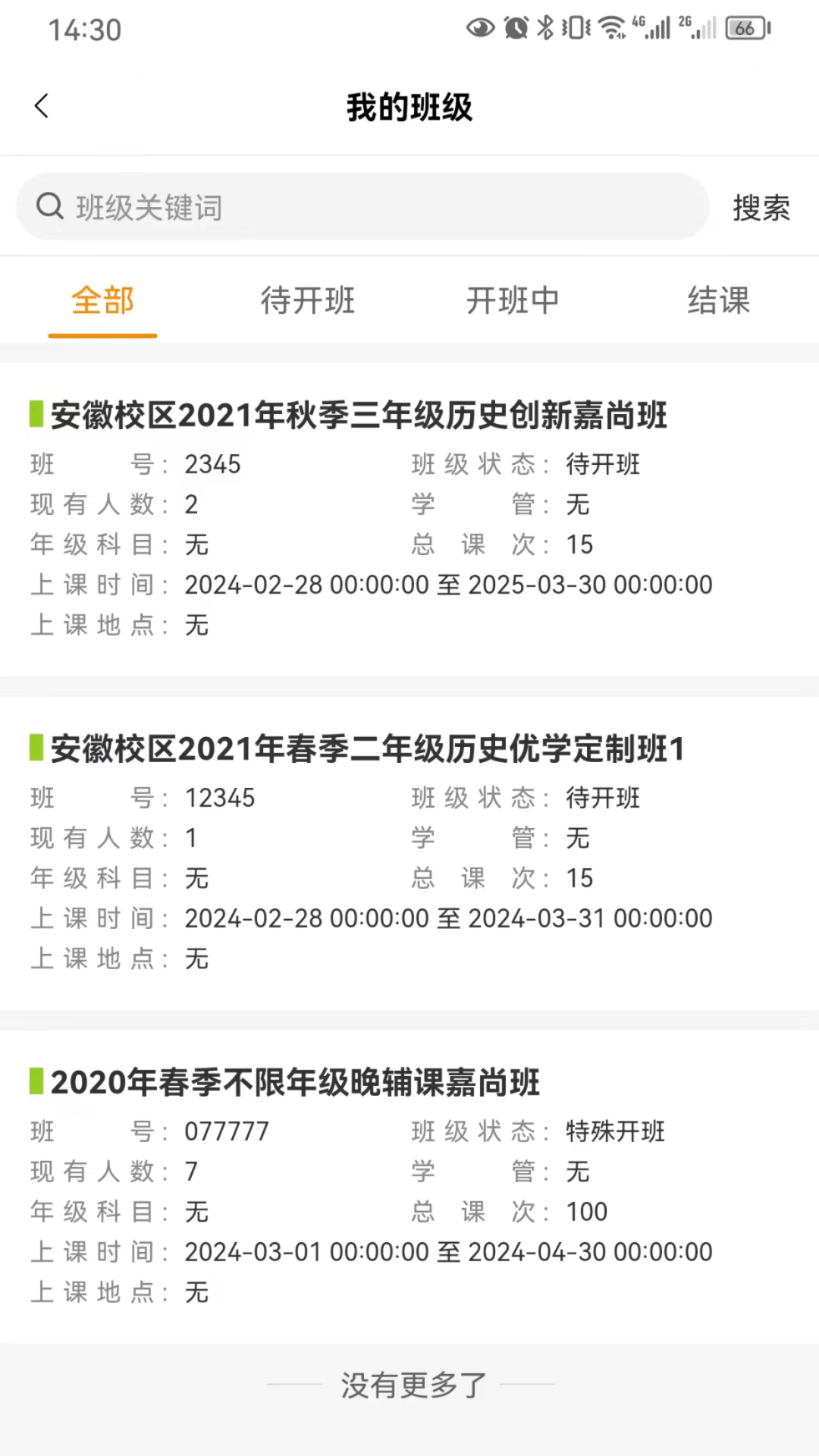The image size is (819, 1456).
Task: Tap the 搜索 search button
Action: [x=761, y=209]
